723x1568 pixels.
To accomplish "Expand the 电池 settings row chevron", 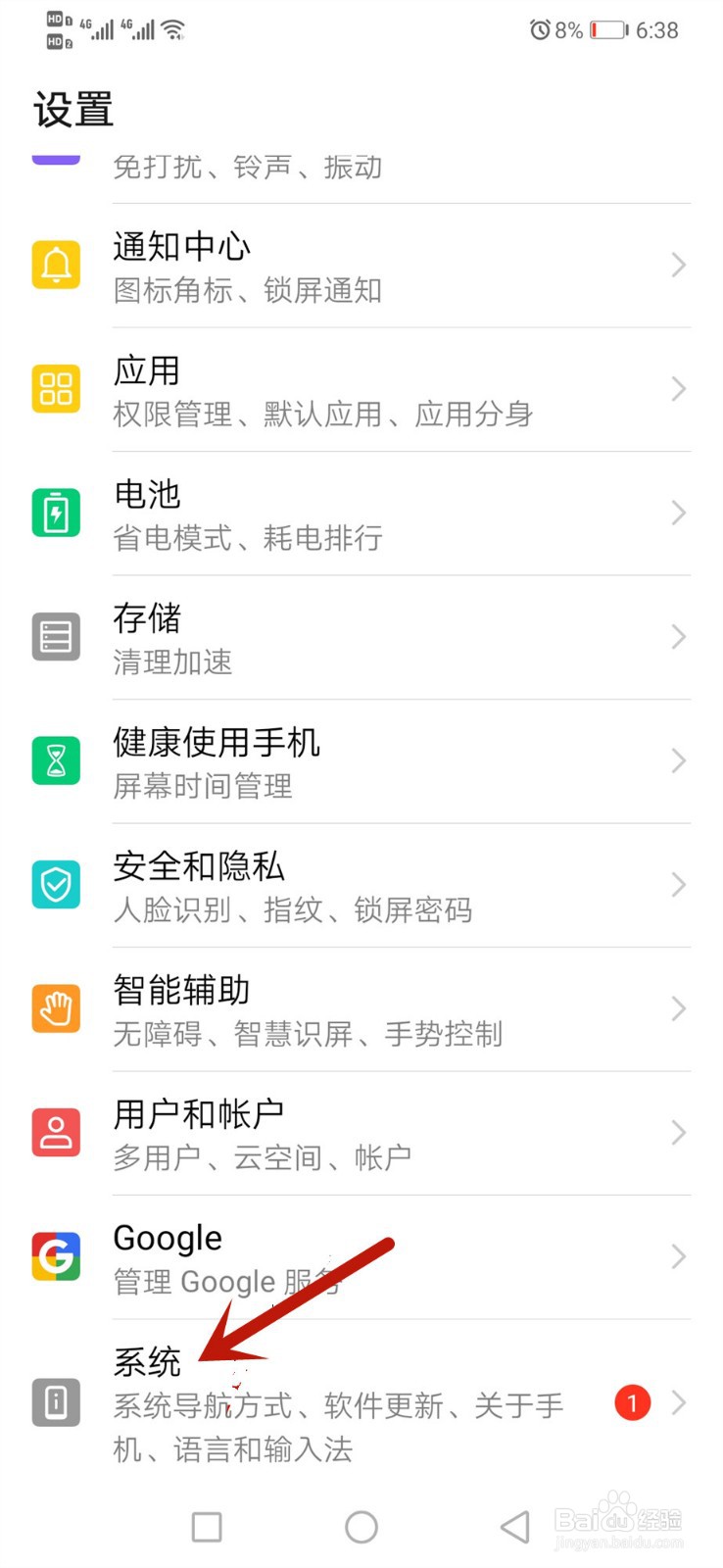I will (679, 513).
